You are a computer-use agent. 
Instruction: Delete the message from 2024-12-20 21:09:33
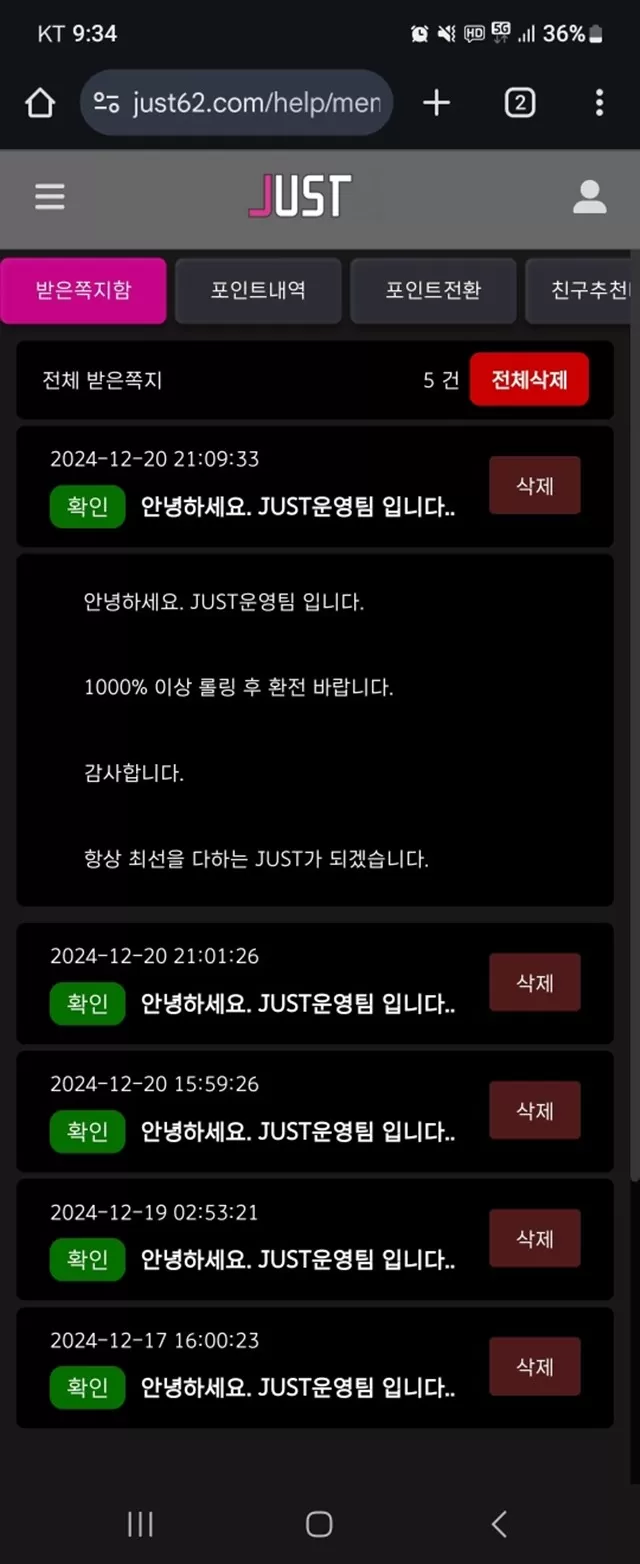click(534, 486)
